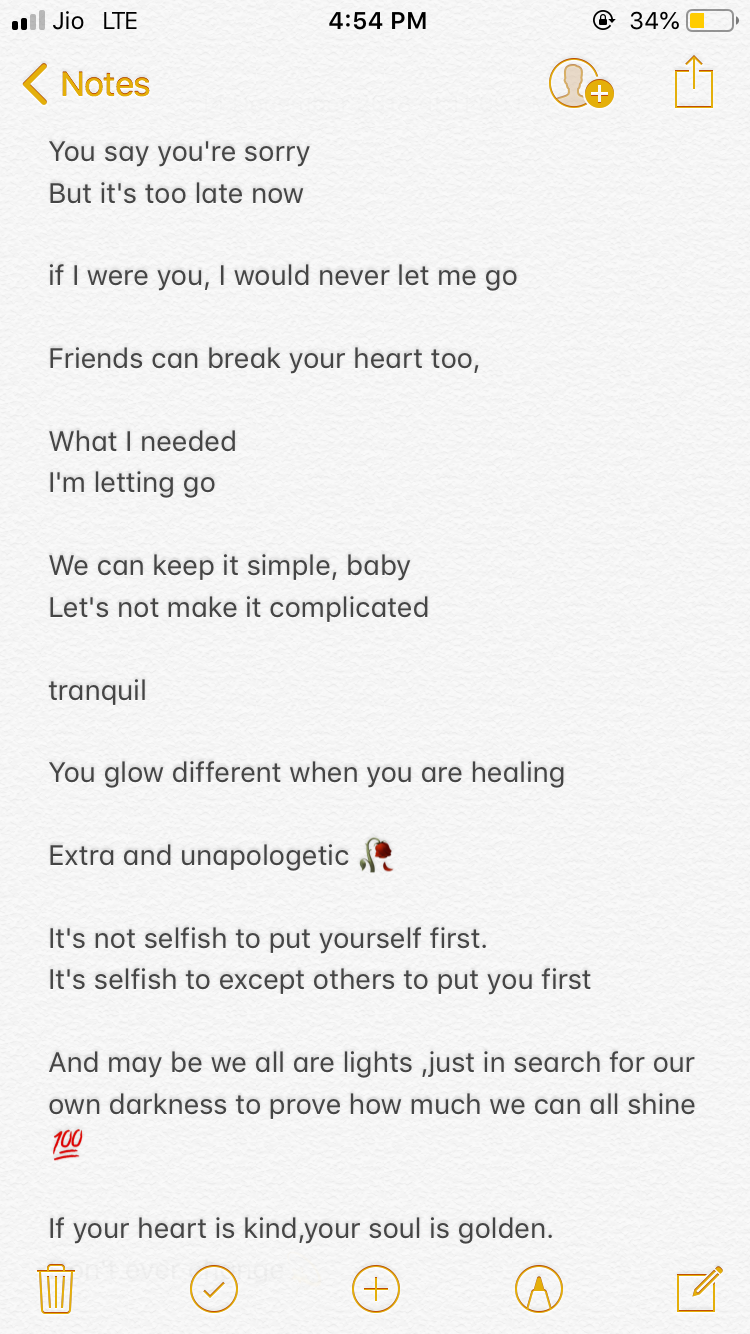Add a checklist with the checkmark icon
Screen dimensions: 750x1334
[214, 1288]
